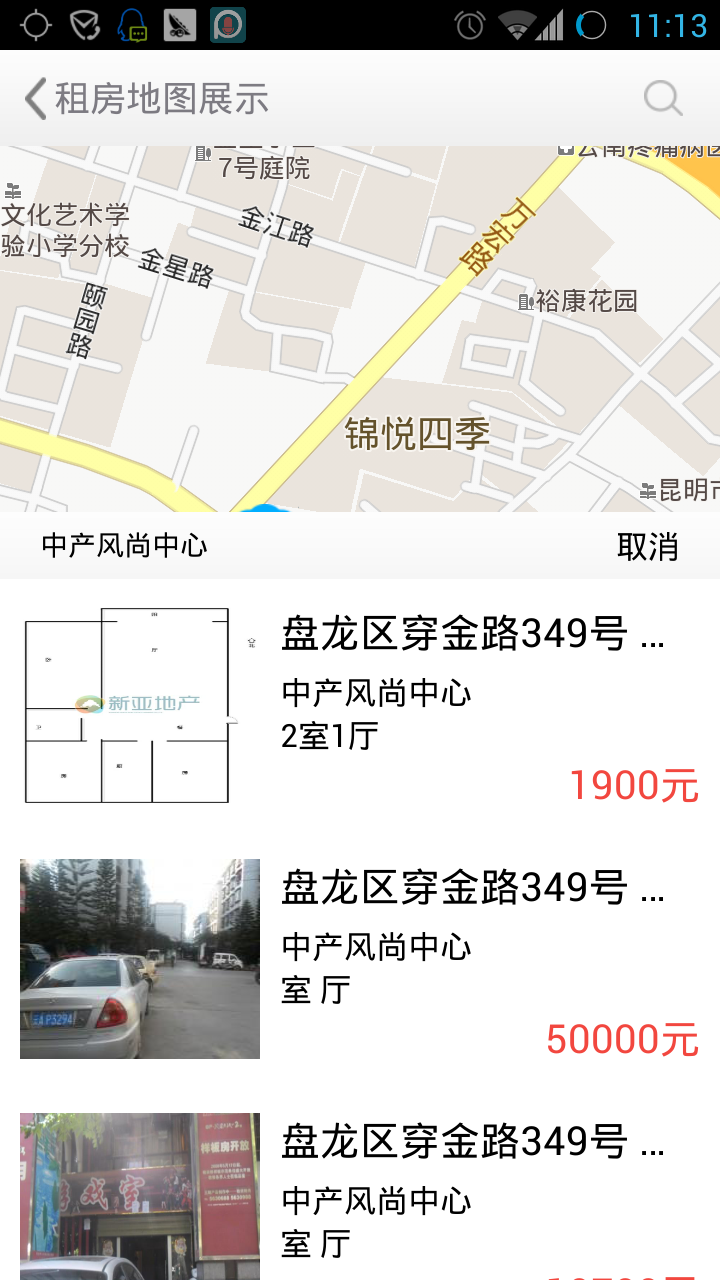This screenshot has width=720, height=1280.
Task: Tap the back arrow to exit map view
Action: click(x=31, y=99)
